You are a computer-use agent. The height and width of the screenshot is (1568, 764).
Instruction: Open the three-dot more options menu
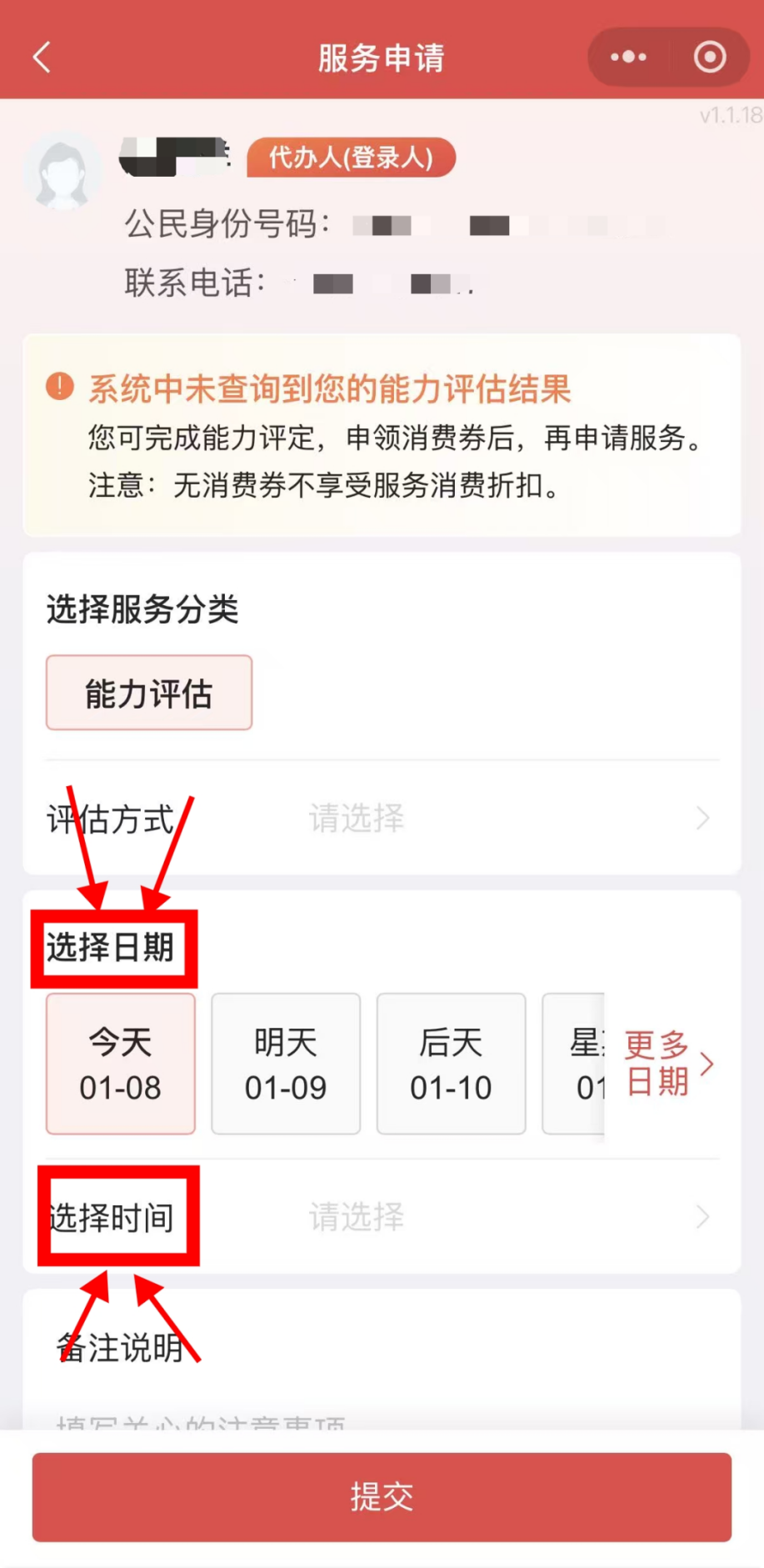(627, 57)
